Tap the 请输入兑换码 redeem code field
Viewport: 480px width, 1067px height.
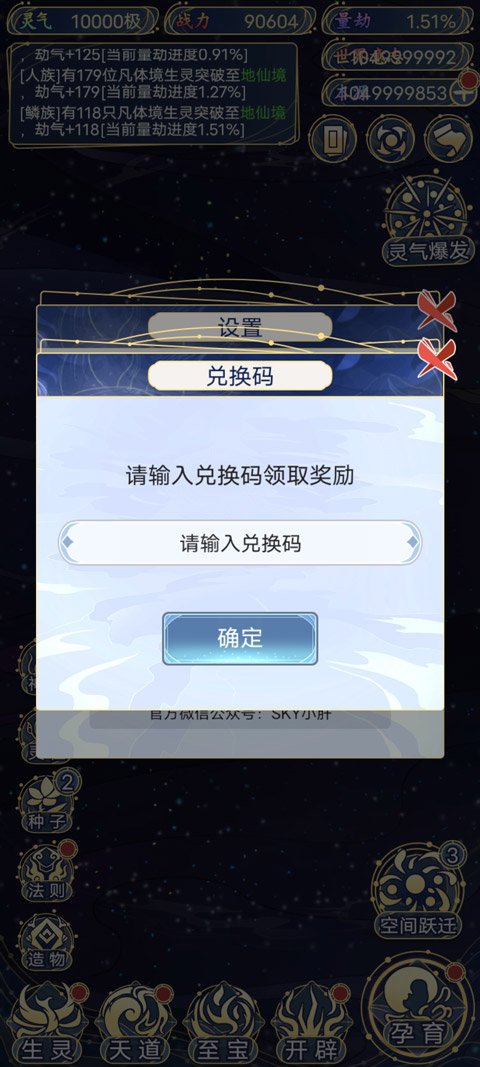[240, 543]
